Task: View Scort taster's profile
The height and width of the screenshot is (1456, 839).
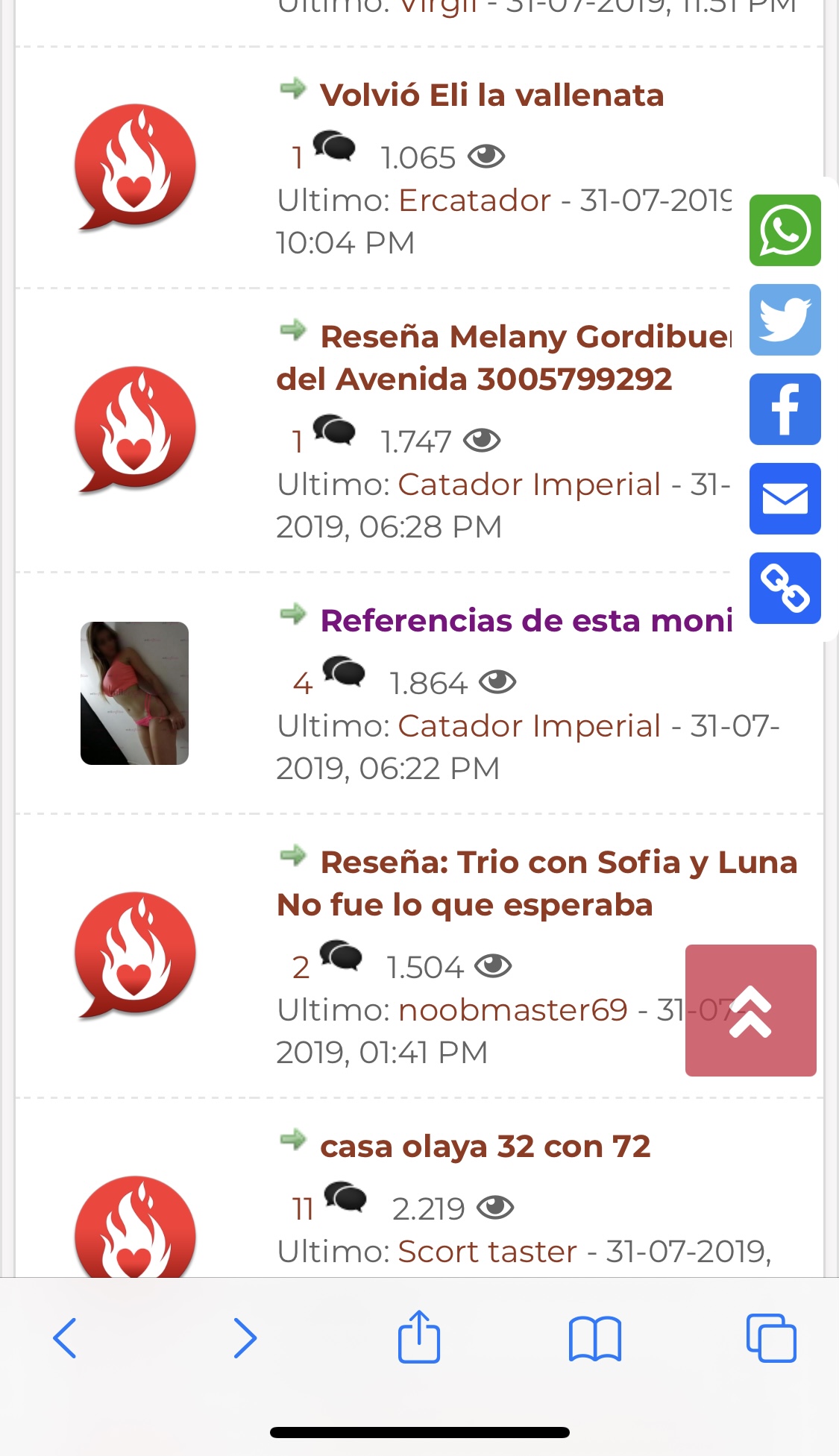Action: [487, 1252]
